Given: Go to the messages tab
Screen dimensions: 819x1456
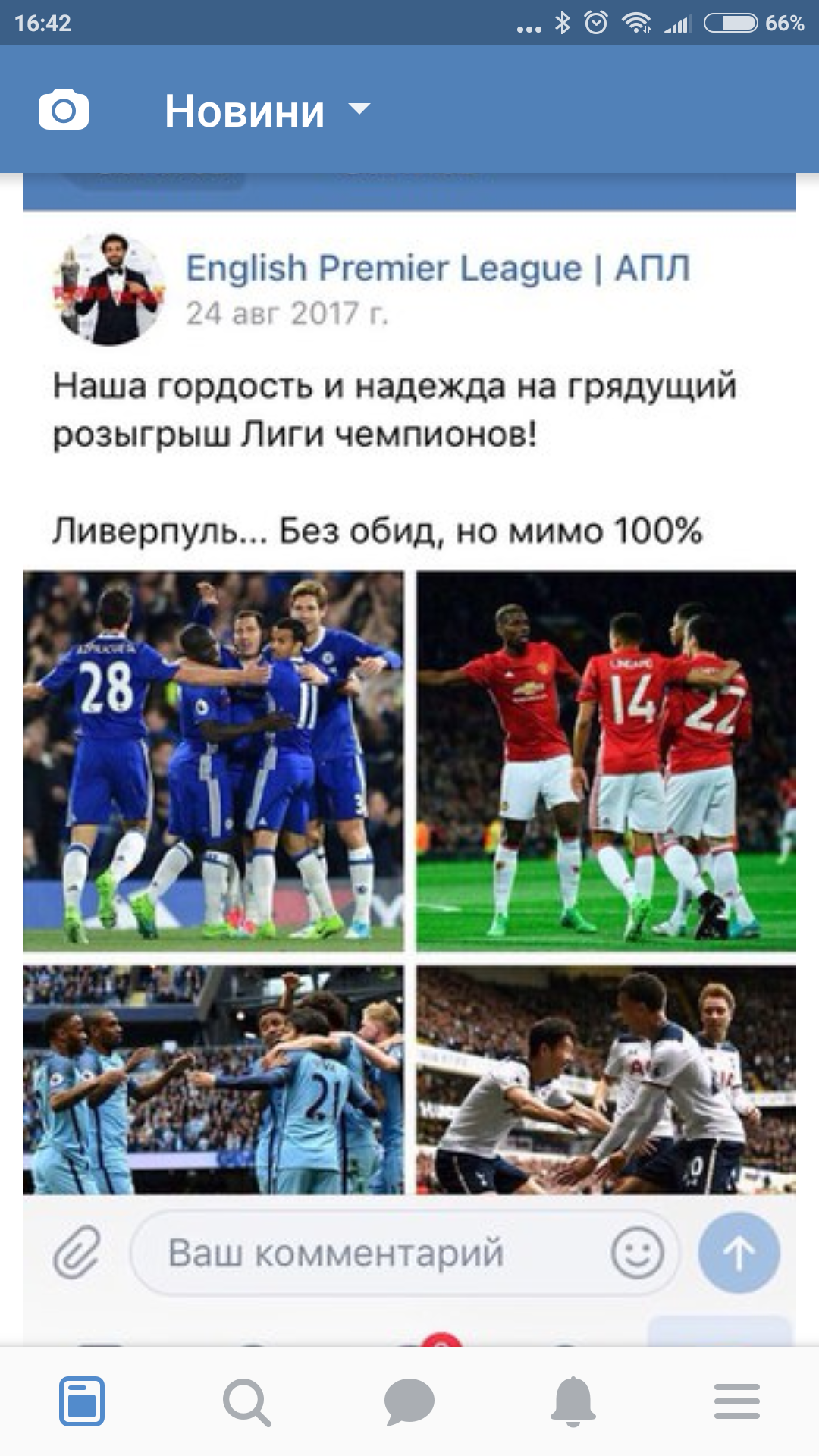Looking at the screenshot, I should point(409,1402).
